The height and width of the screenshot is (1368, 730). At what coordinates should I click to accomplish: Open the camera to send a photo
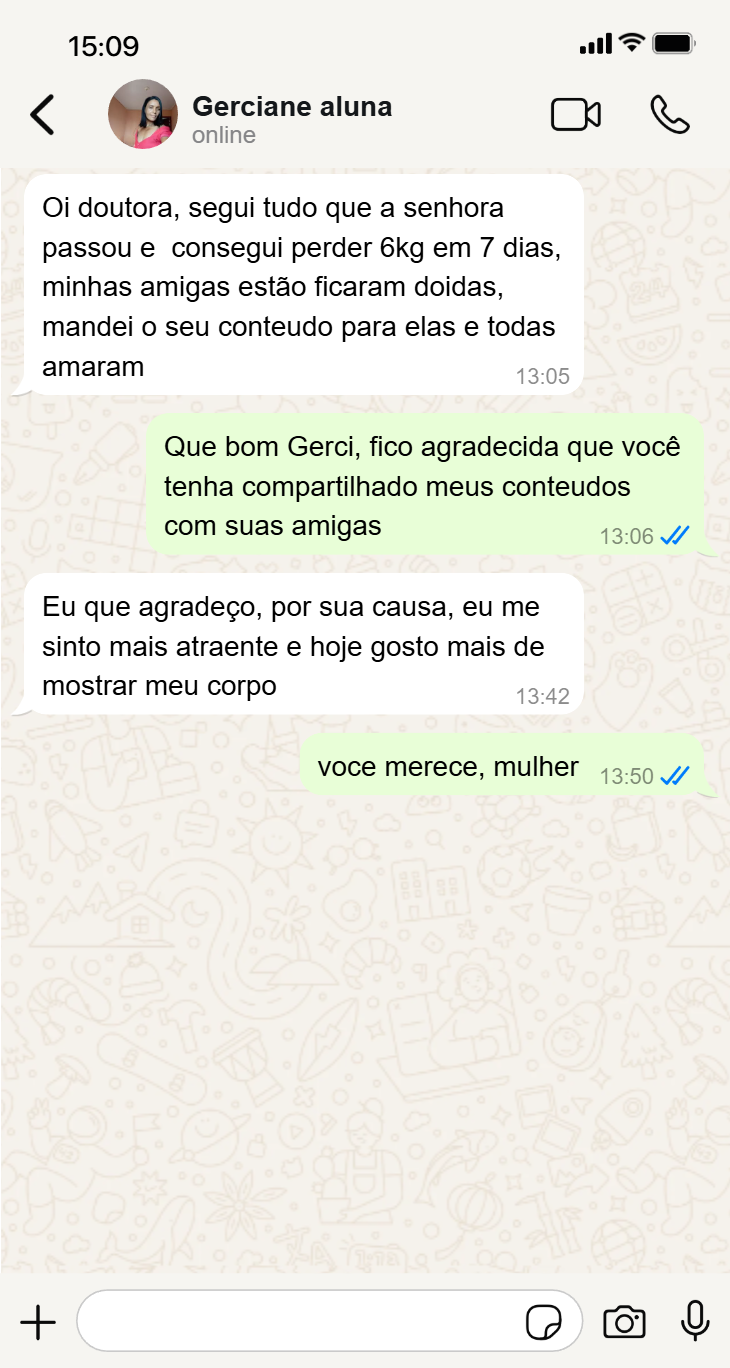[624, 1322]
